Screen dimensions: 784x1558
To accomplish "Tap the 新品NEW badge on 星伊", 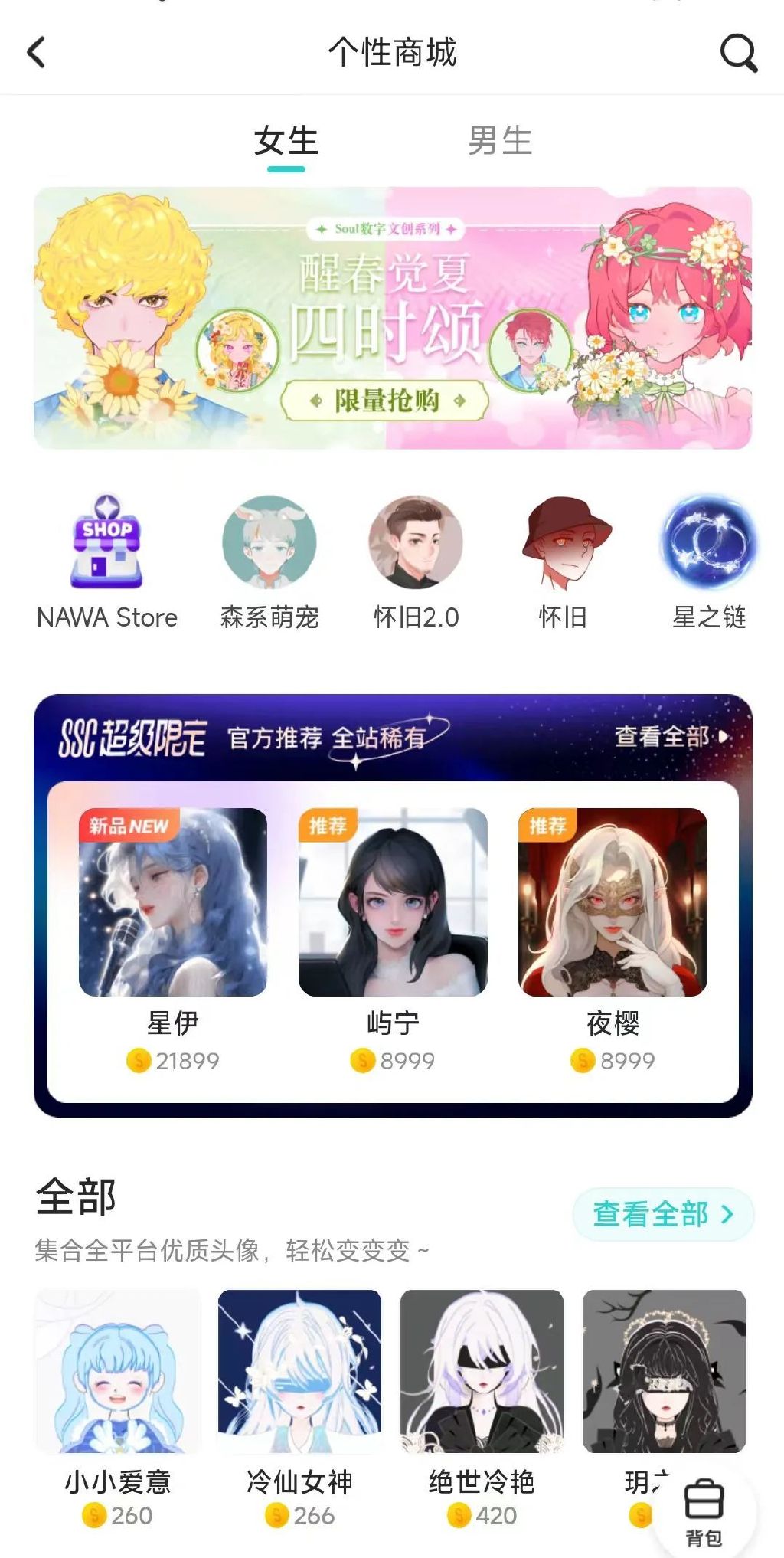I will (x=127, y=825).
